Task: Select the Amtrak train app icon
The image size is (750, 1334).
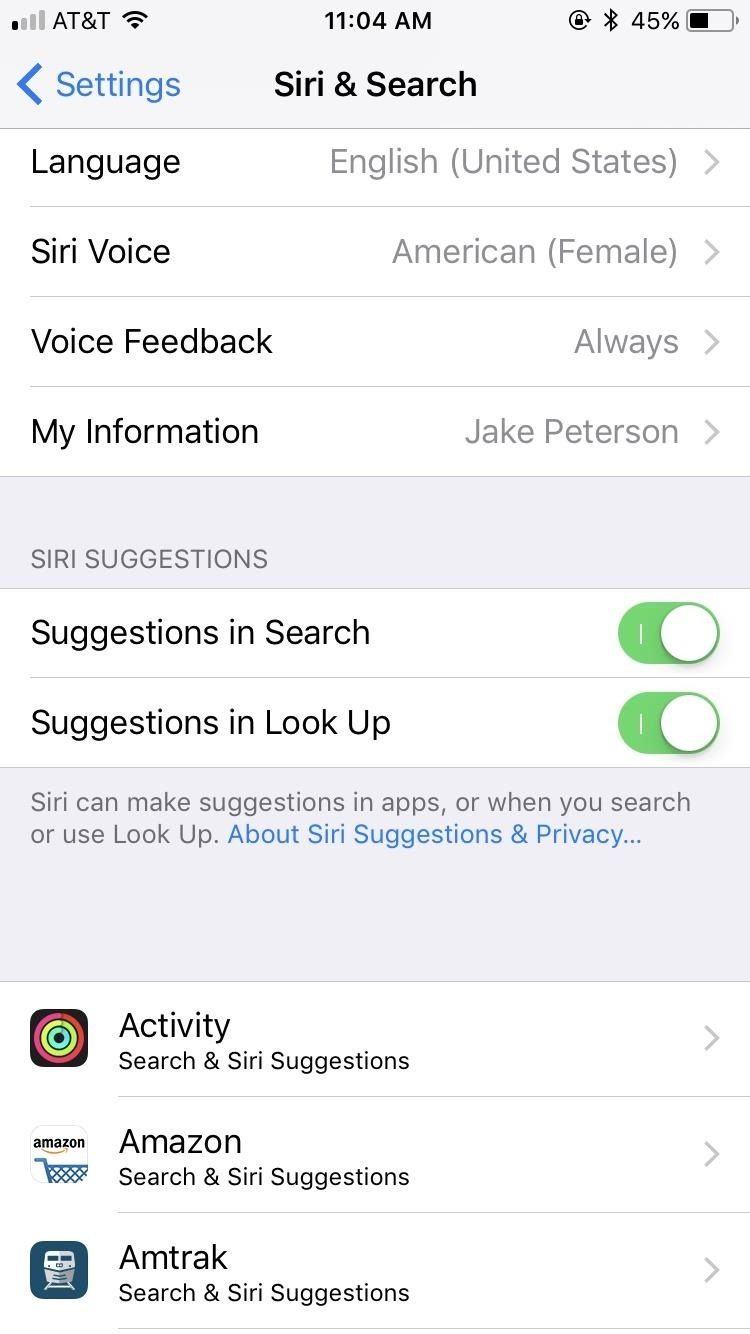Action: (x=59, y=1271)
